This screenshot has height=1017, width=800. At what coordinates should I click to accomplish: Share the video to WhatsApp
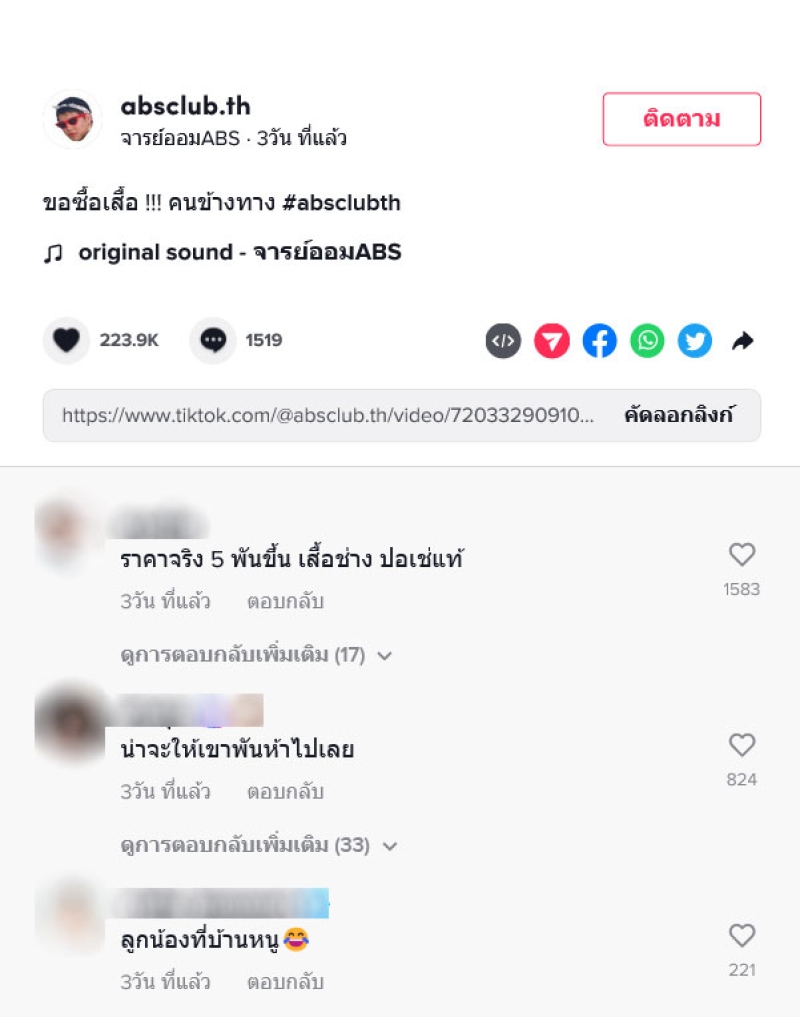coord(647,341)
